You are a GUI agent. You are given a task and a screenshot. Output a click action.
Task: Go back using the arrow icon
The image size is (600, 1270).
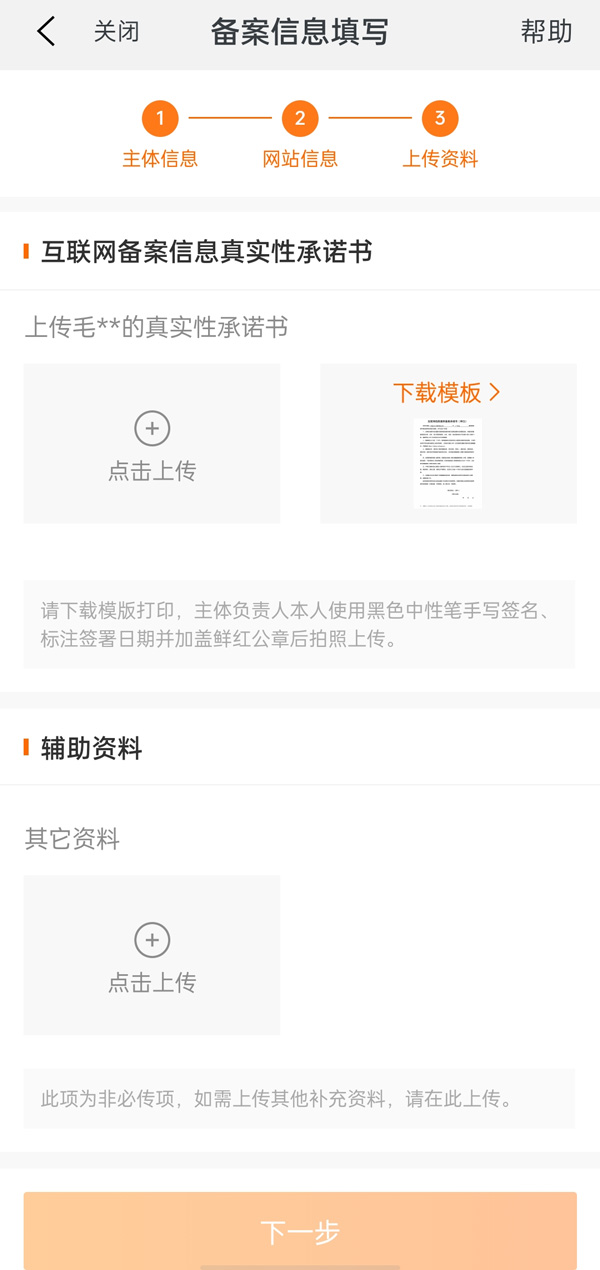coord(46,32)
